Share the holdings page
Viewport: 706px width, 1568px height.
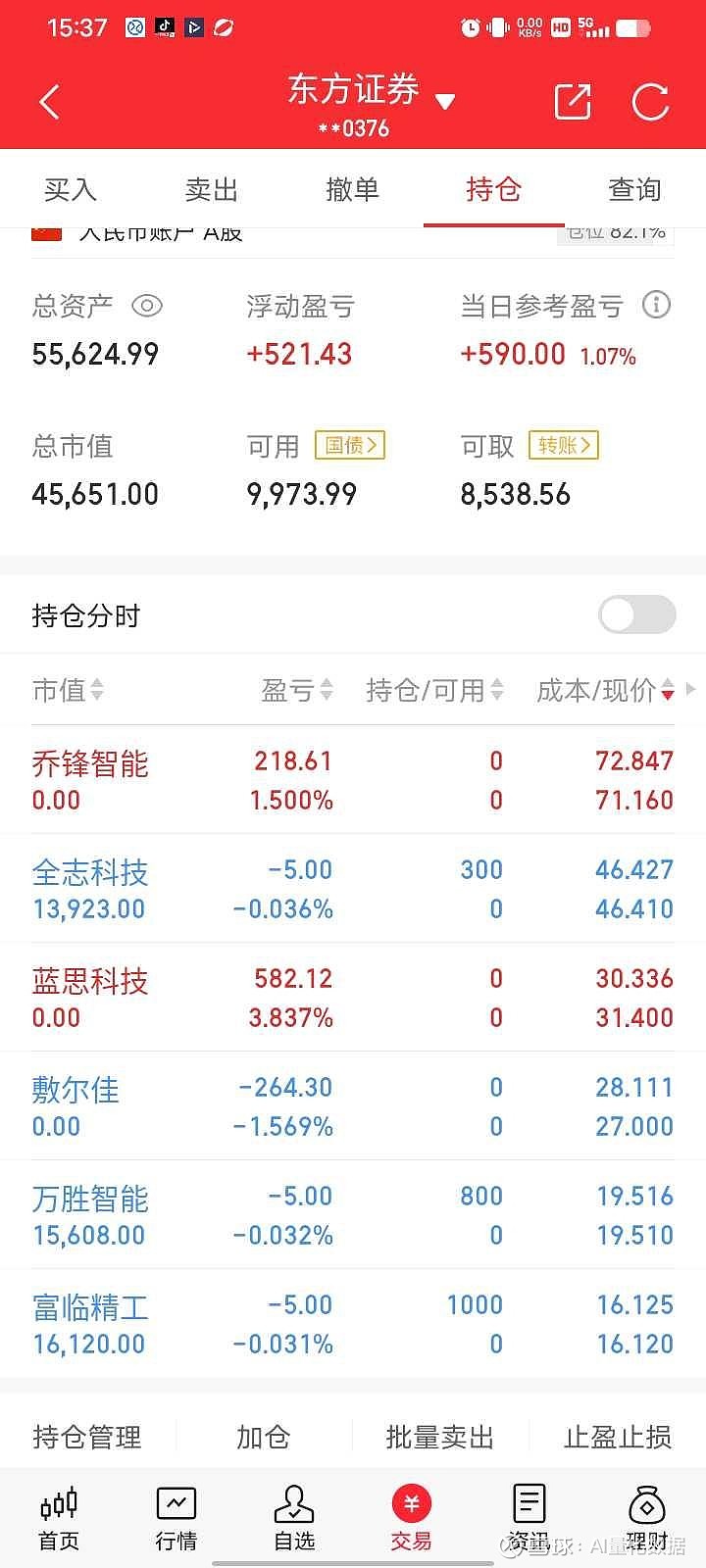point(572,102)
